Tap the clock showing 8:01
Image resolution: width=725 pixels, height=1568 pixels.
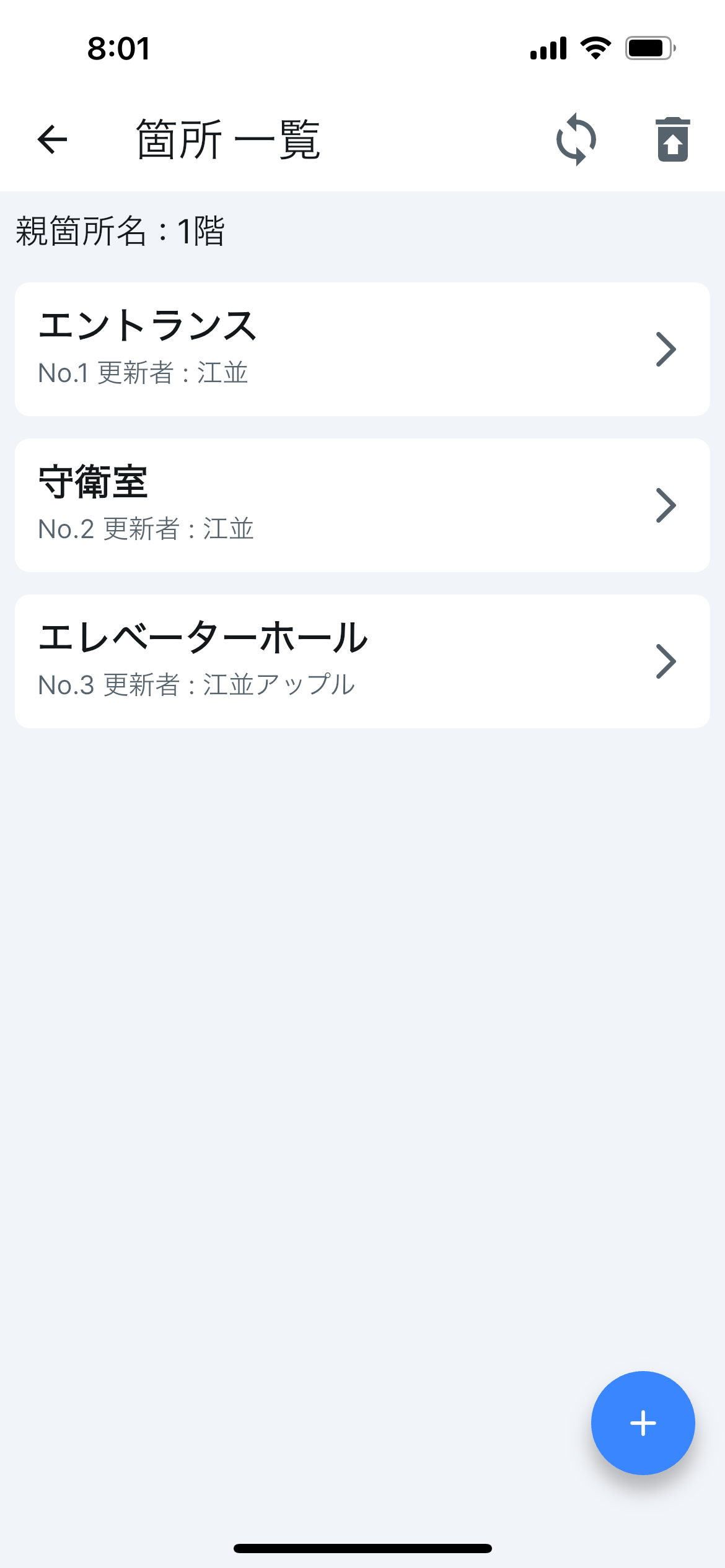pos(118,48)
